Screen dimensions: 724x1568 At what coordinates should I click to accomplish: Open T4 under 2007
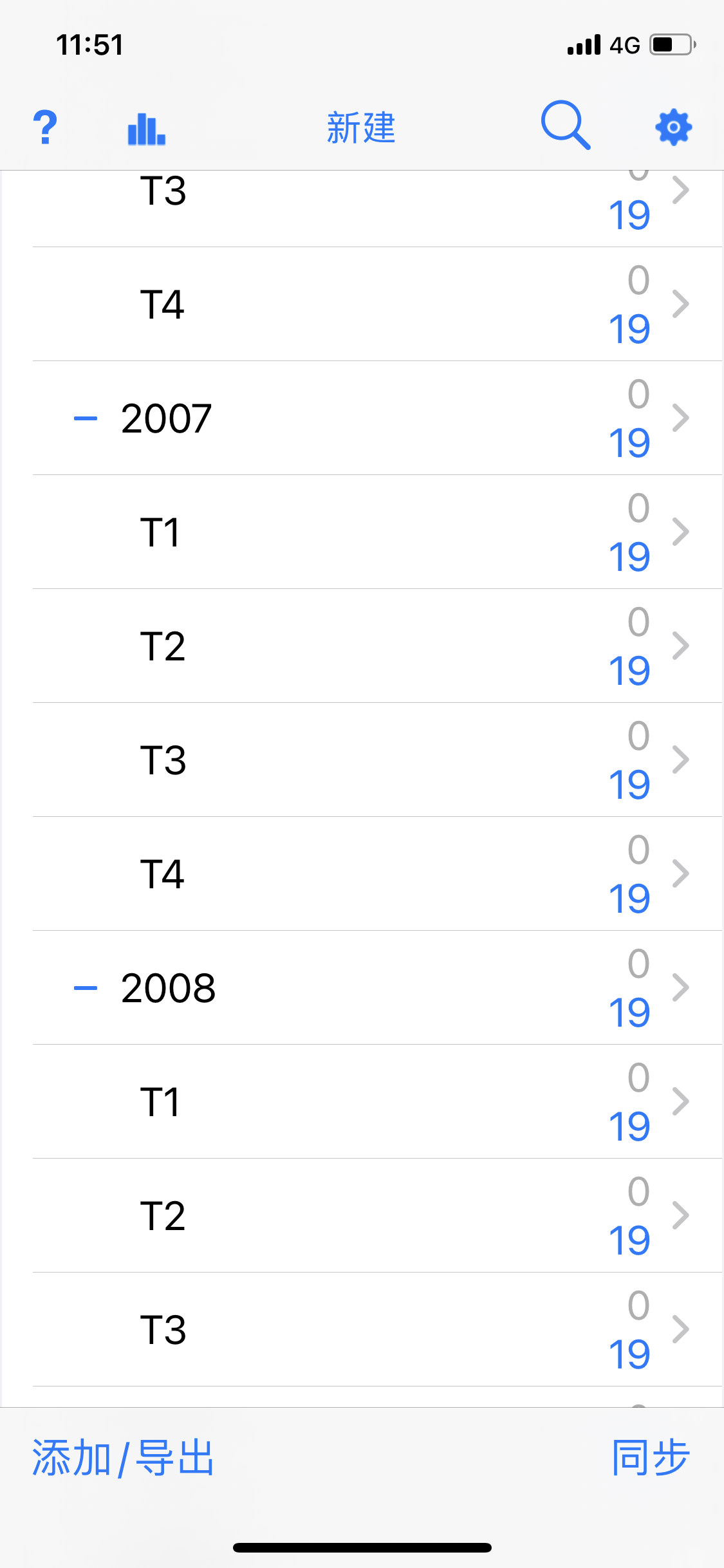[x=377, y=873]
